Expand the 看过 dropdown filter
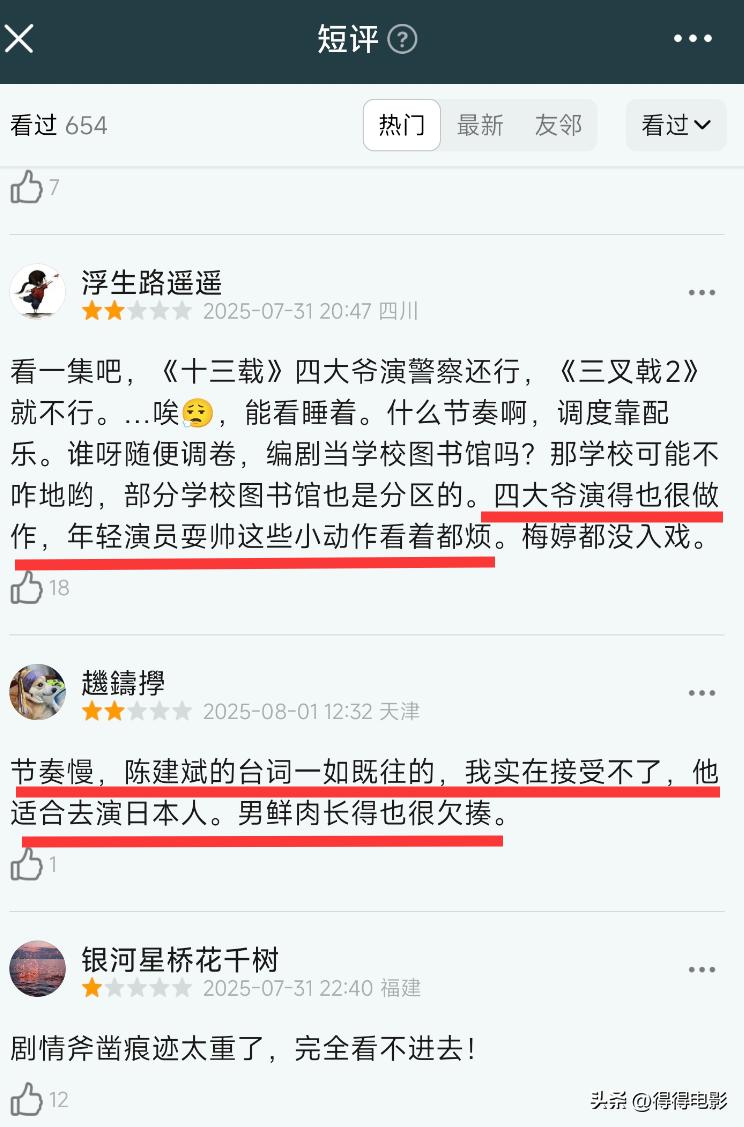 pos(676,125)
